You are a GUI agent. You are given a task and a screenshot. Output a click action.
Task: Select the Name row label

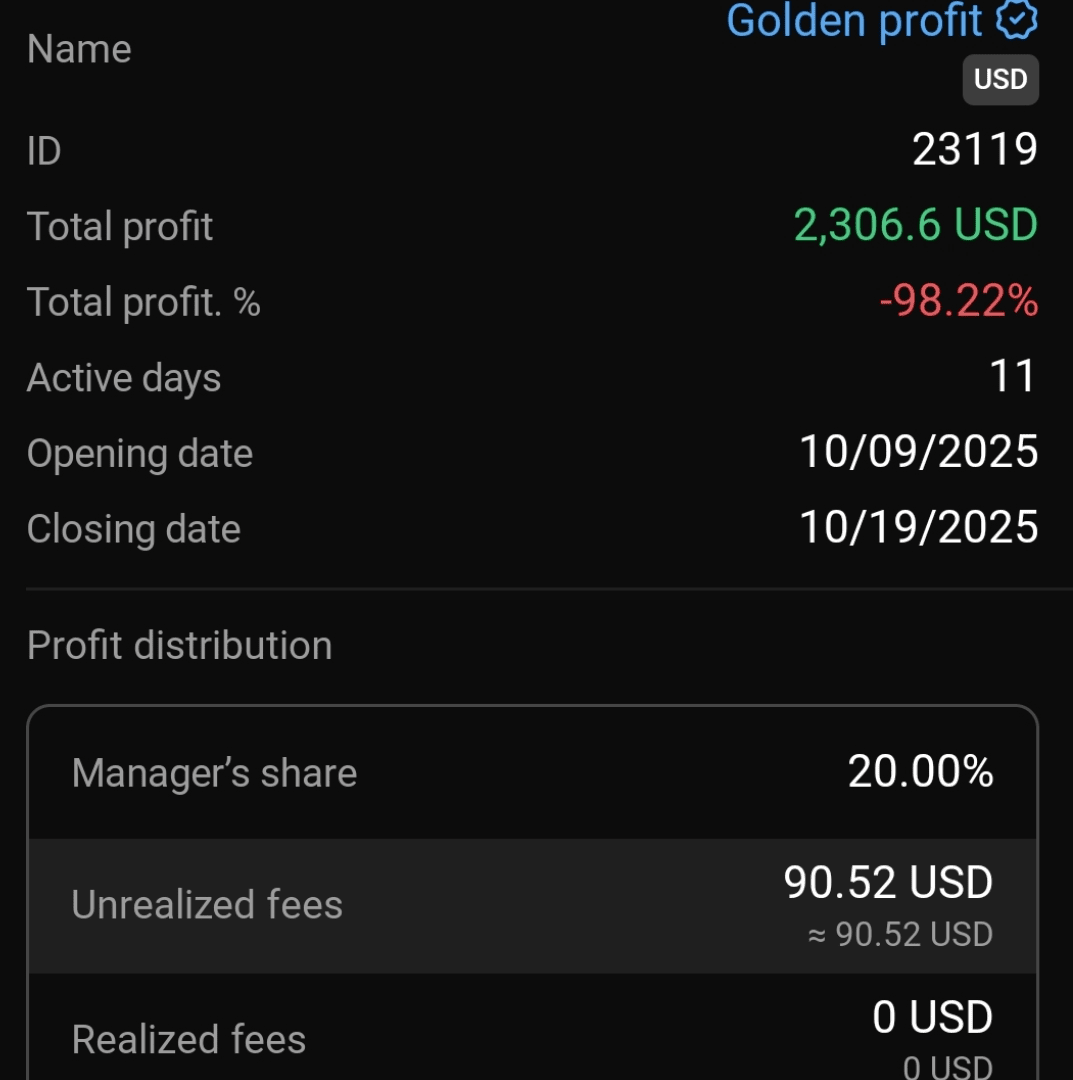79,48
